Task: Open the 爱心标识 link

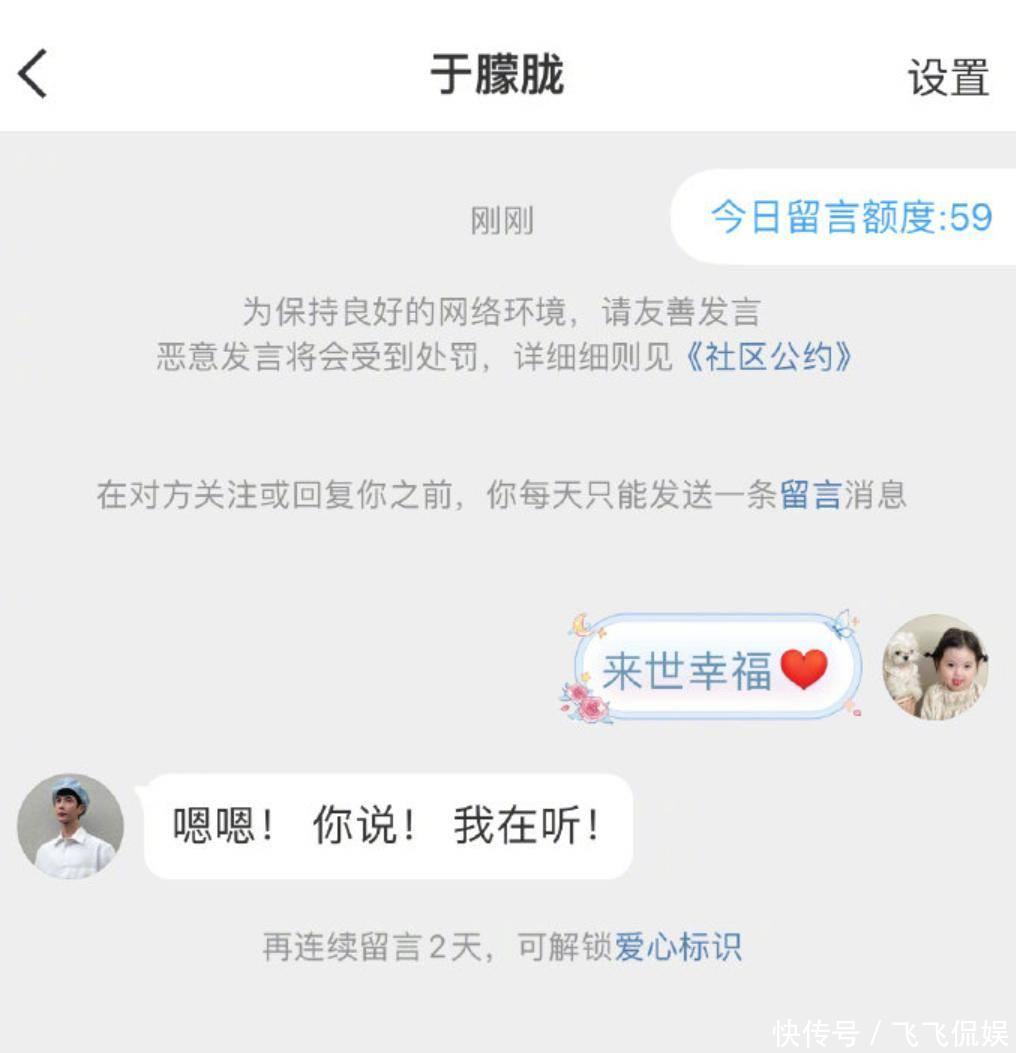Action: pos(678,947)
